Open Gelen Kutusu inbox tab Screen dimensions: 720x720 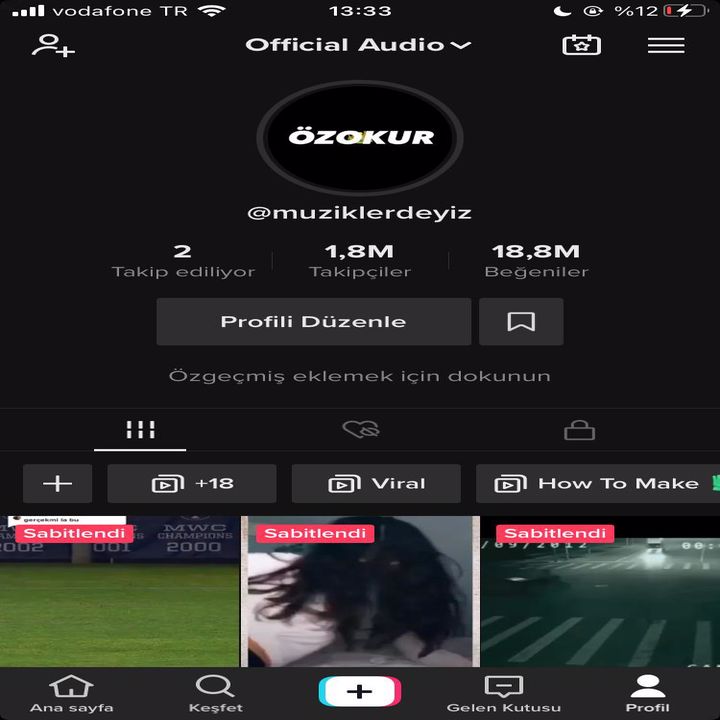click(503, 693)
